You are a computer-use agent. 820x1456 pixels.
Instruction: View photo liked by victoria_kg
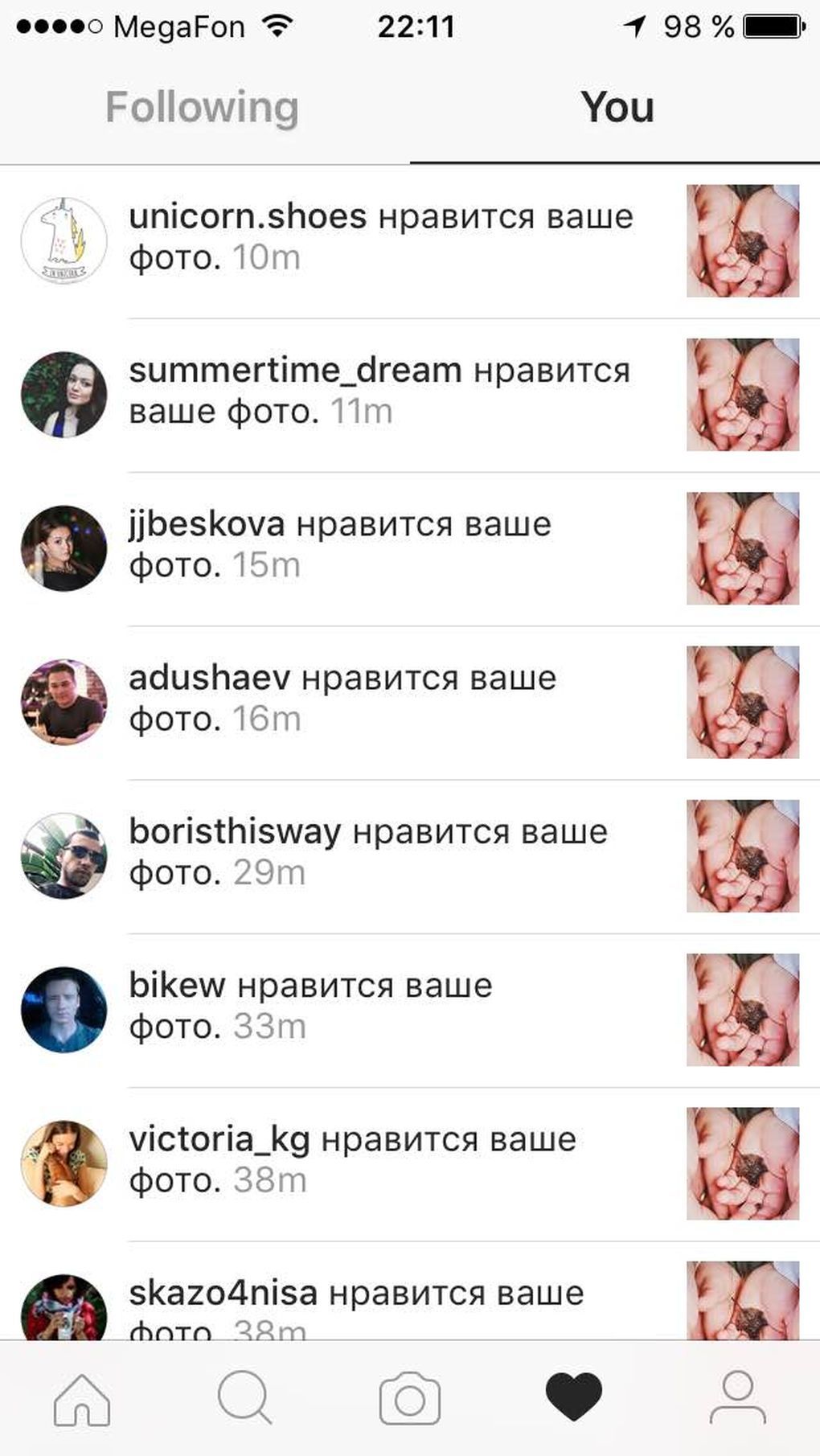tap(742, 1163)
